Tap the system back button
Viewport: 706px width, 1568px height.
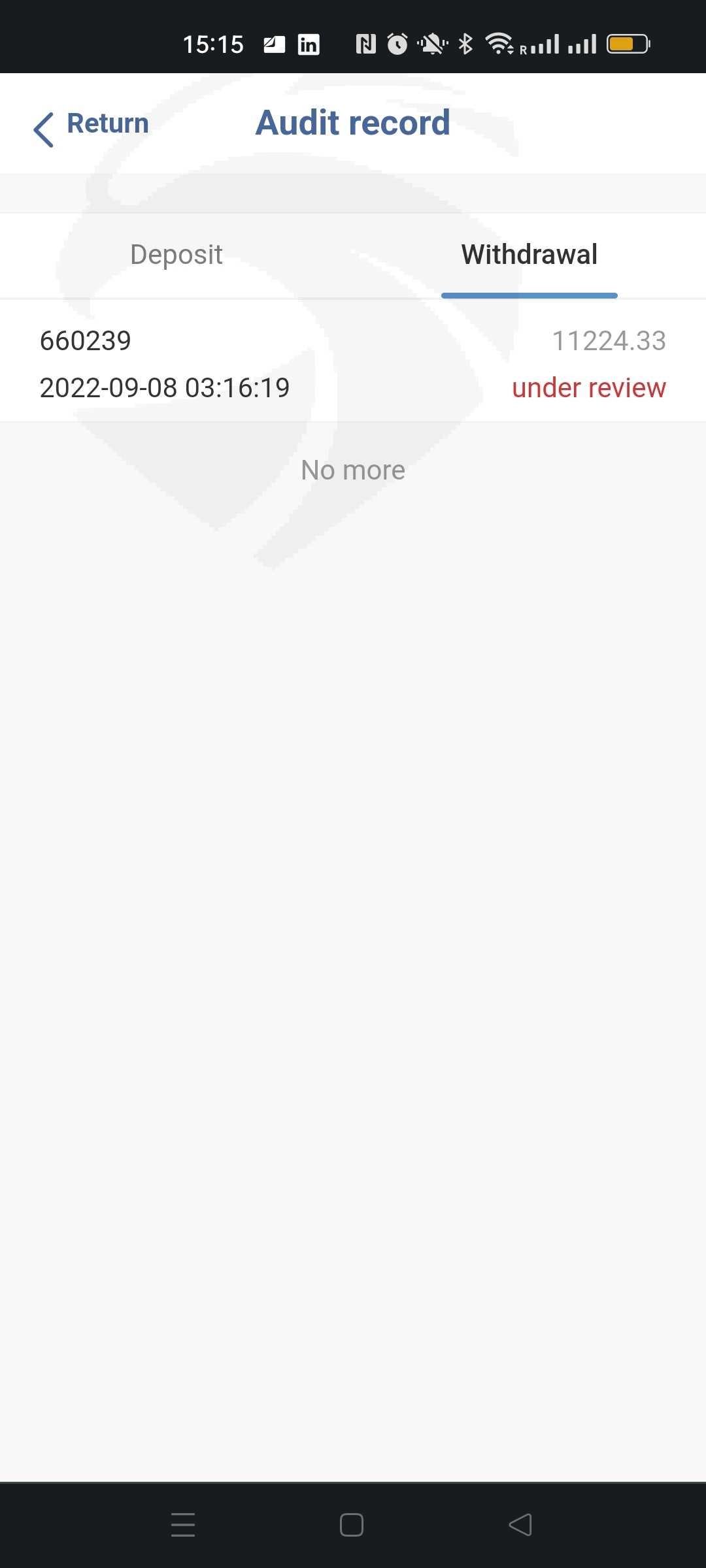click(520, 1525)
